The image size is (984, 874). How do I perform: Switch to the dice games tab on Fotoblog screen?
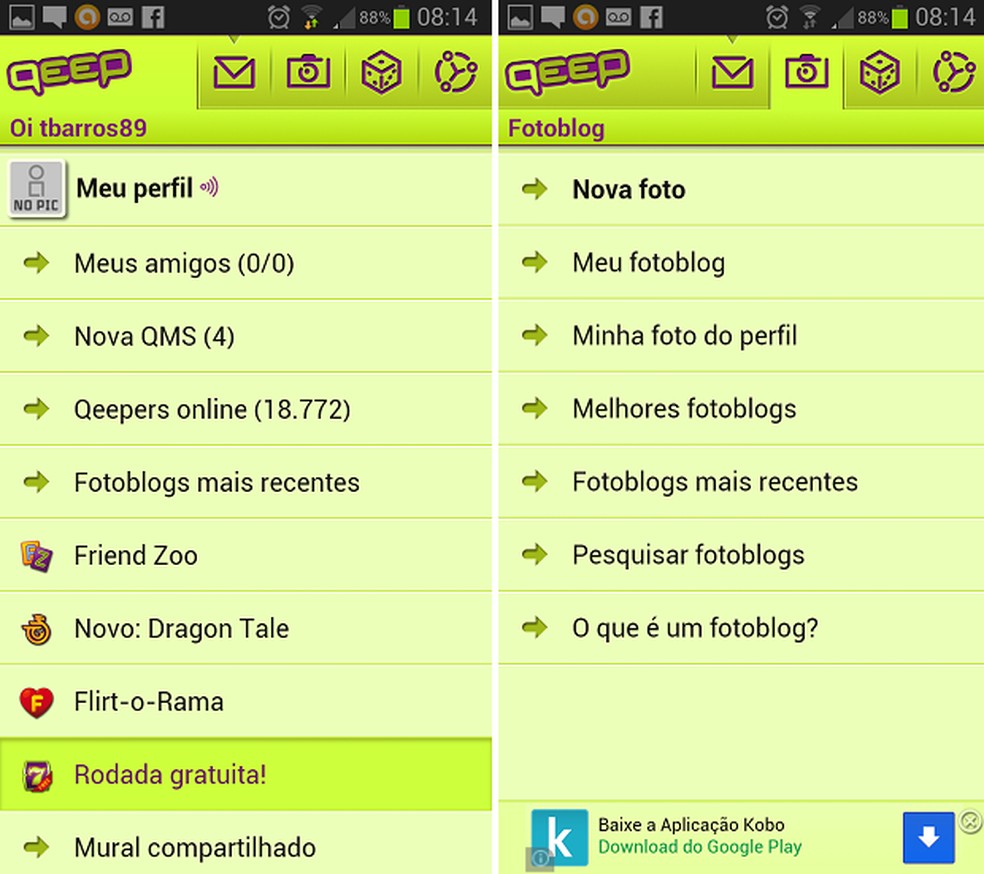[x=880, y=72]
